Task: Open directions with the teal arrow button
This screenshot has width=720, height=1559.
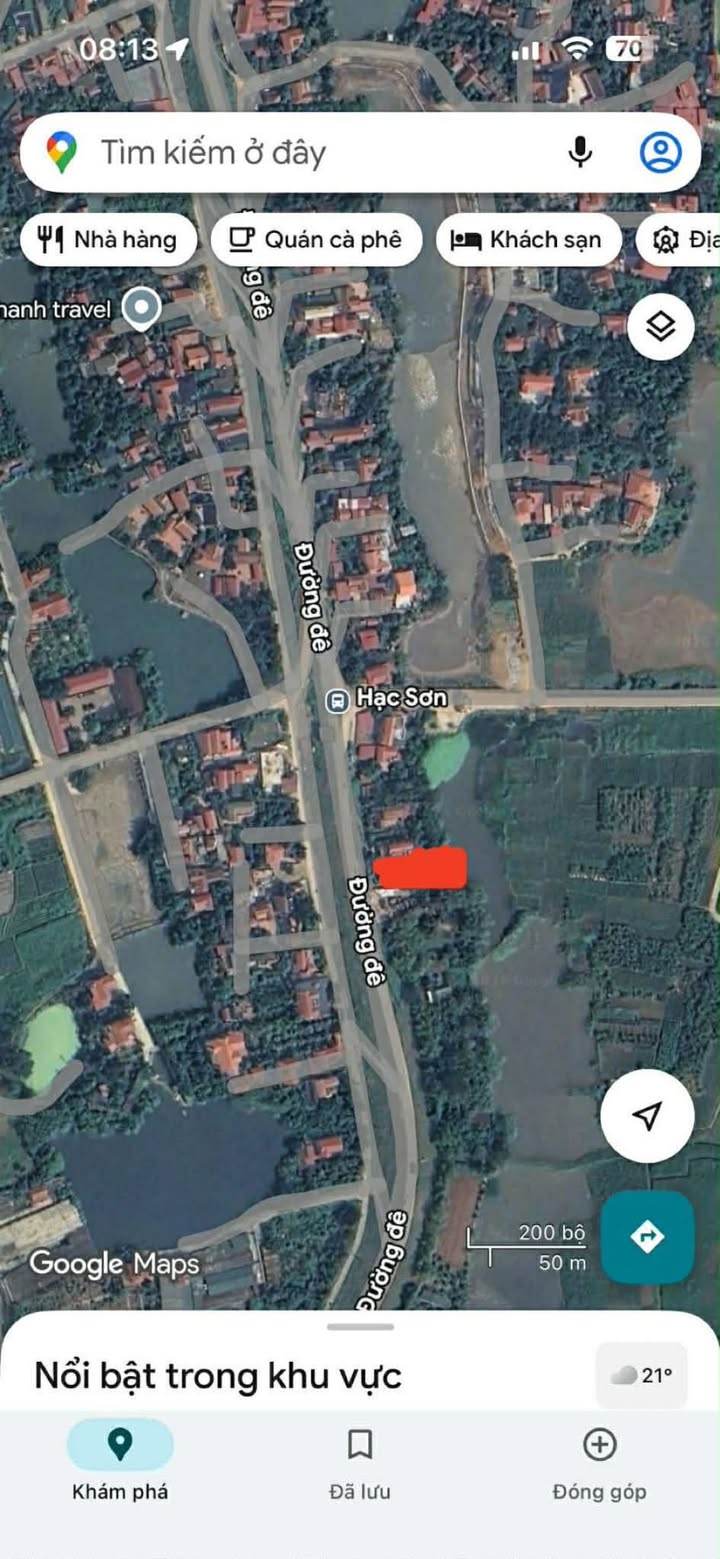Action: tap(647, 1237)
